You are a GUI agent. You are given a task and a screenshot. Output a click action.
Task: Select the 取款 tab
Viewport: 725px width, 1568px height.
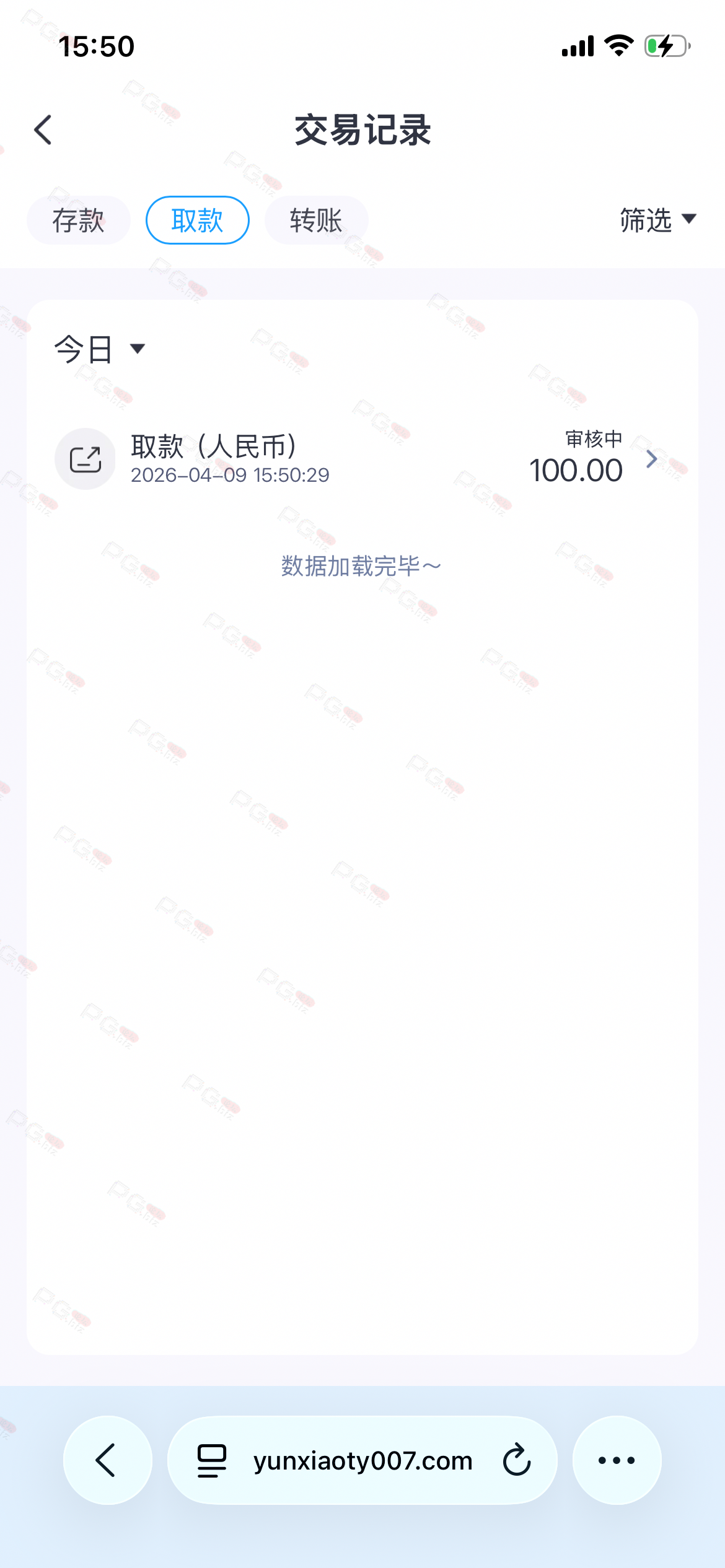tap(197, 220)
